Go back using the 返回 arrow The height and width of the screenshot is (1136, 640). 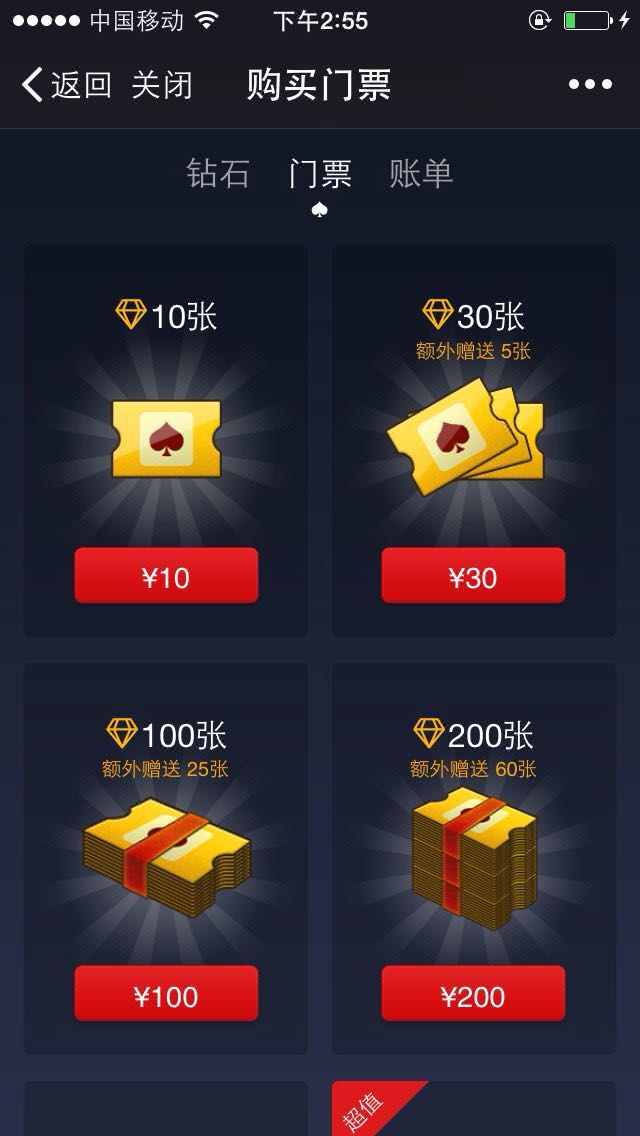click(65, 85)
